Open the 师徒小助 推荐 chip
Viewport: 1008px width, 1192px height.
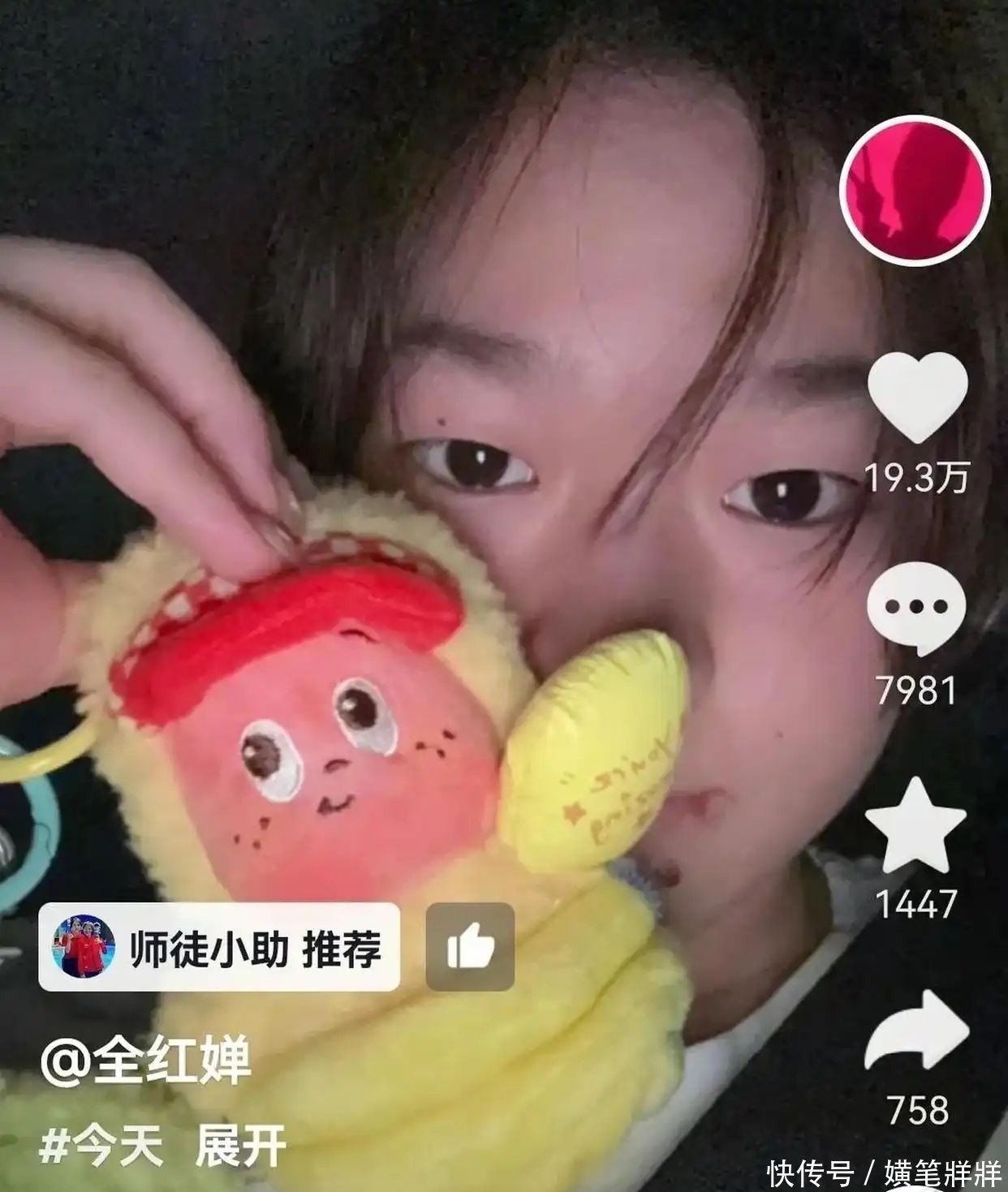pyautogui.click(x=219, y=947)
